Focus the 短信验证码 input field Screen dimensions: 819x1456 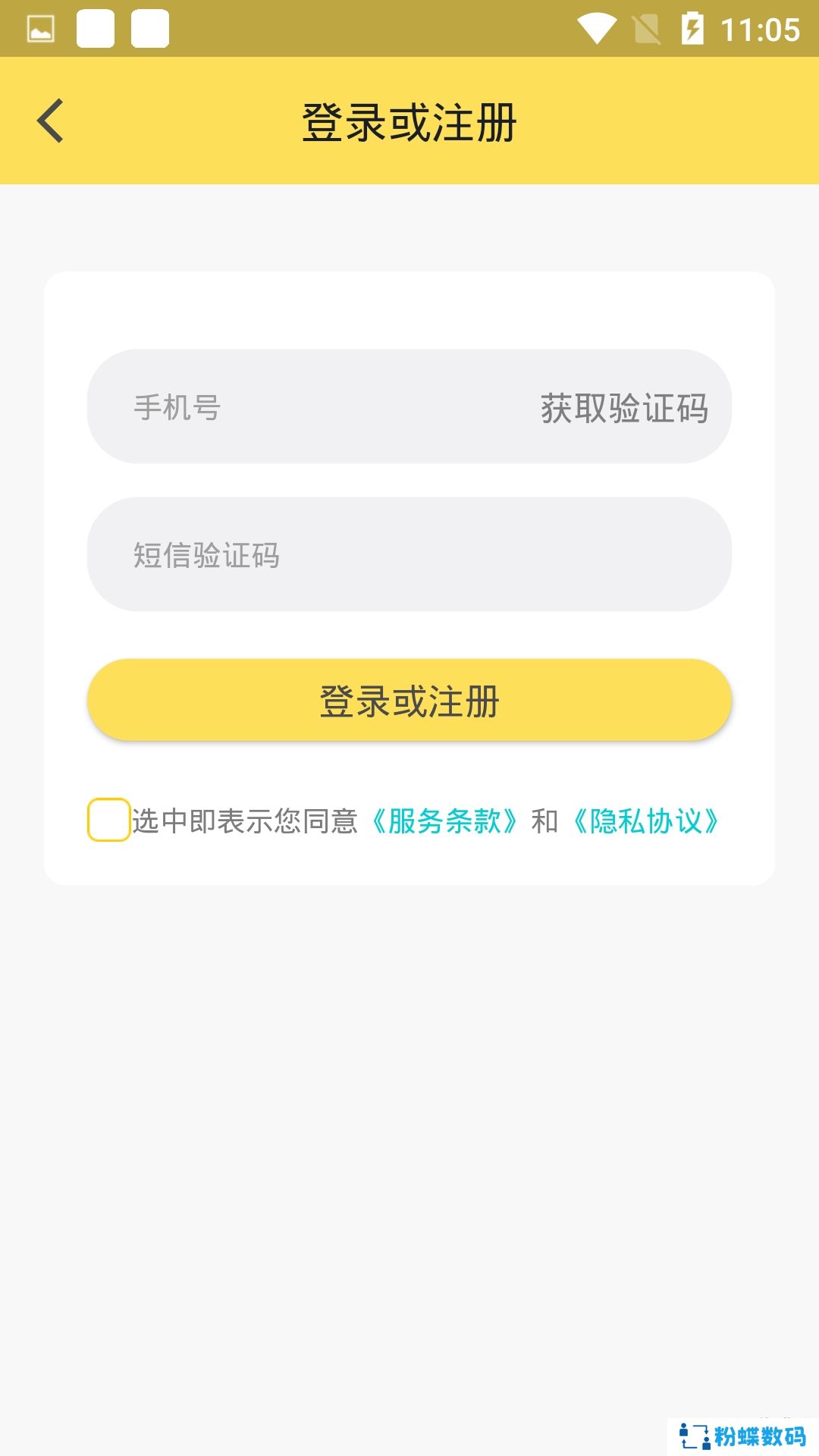coord(409,554)
